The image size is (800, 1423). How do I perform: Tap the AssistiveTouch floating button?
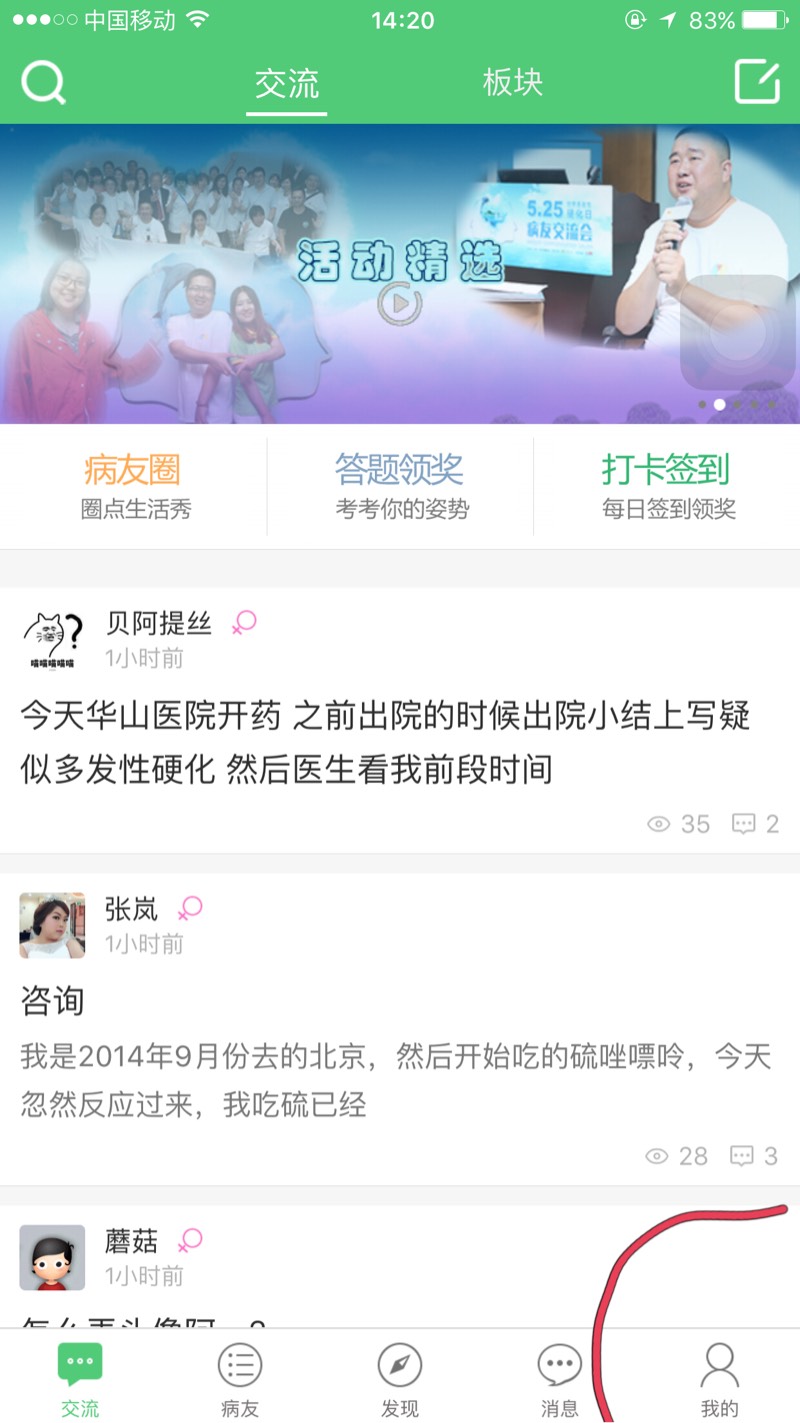[740, 333]
